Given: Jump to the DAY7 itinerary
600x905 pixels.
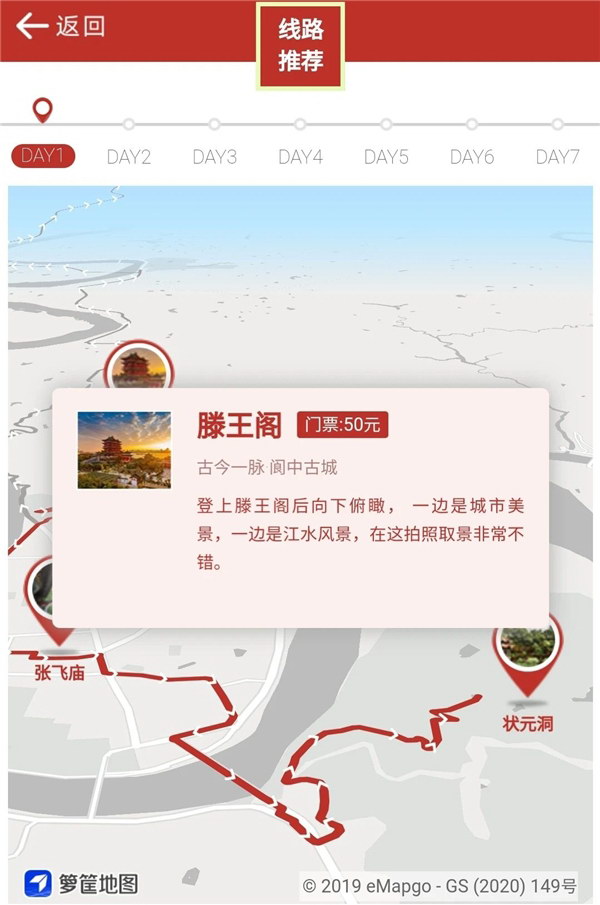Looking at the screenshot, I should coord(557,156).
